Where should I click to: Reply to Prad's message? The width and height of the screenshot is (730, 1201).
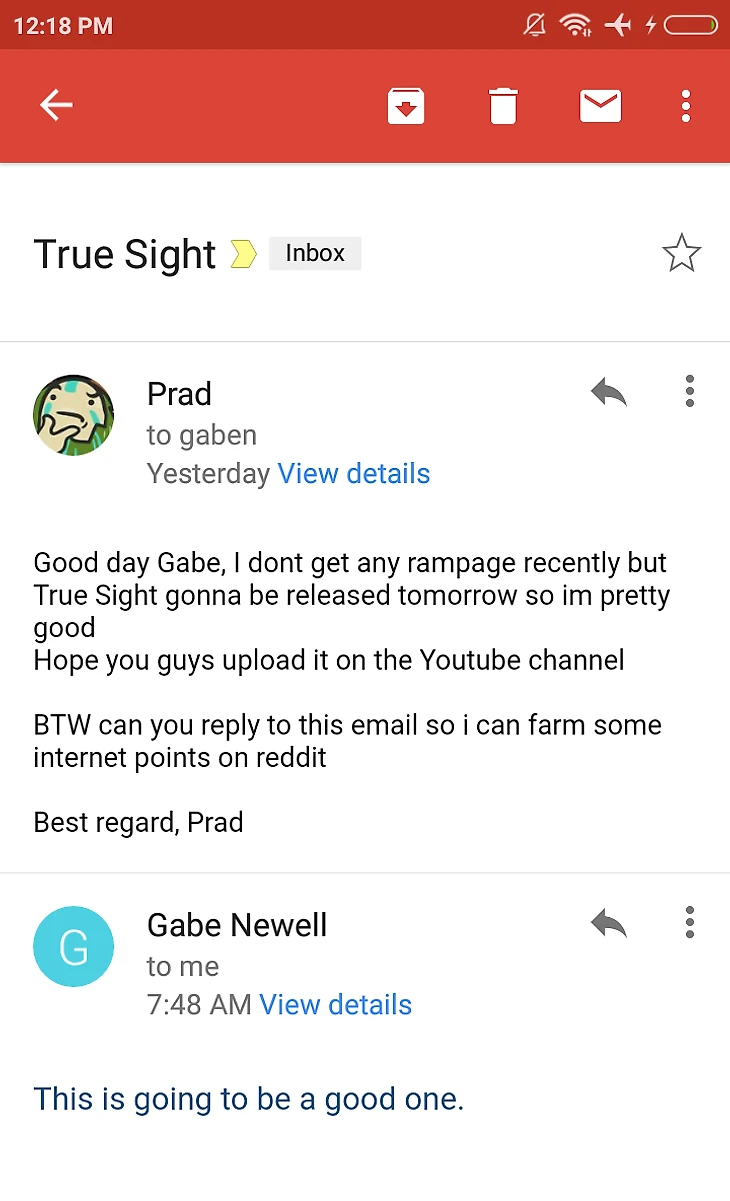tap(608, 392)
